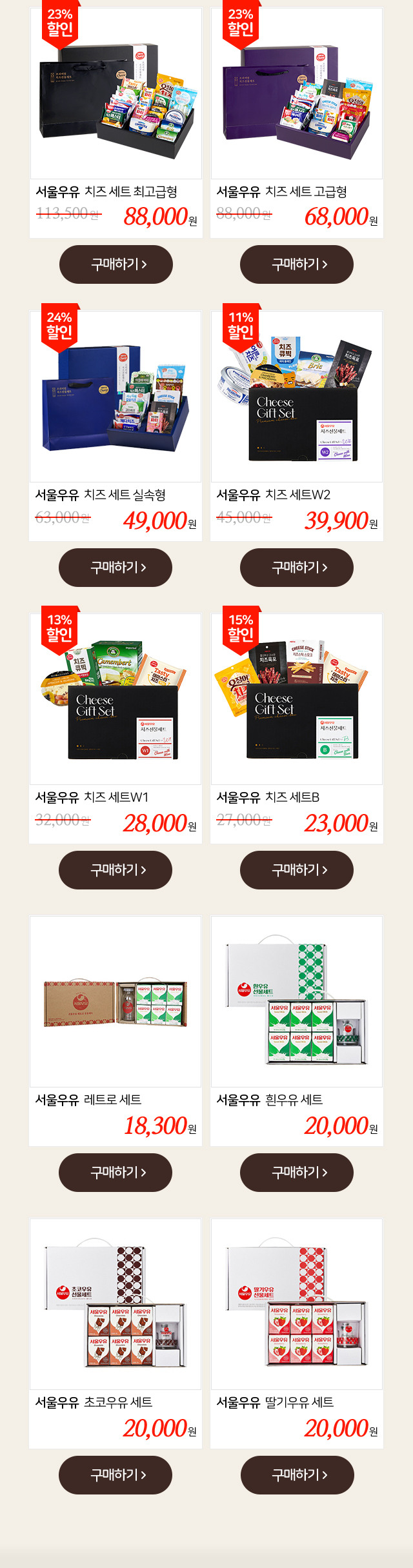Tap 구매하기 for 초코우유 세트
This screenshot has height=1568, width=413.
point(116,1475)
